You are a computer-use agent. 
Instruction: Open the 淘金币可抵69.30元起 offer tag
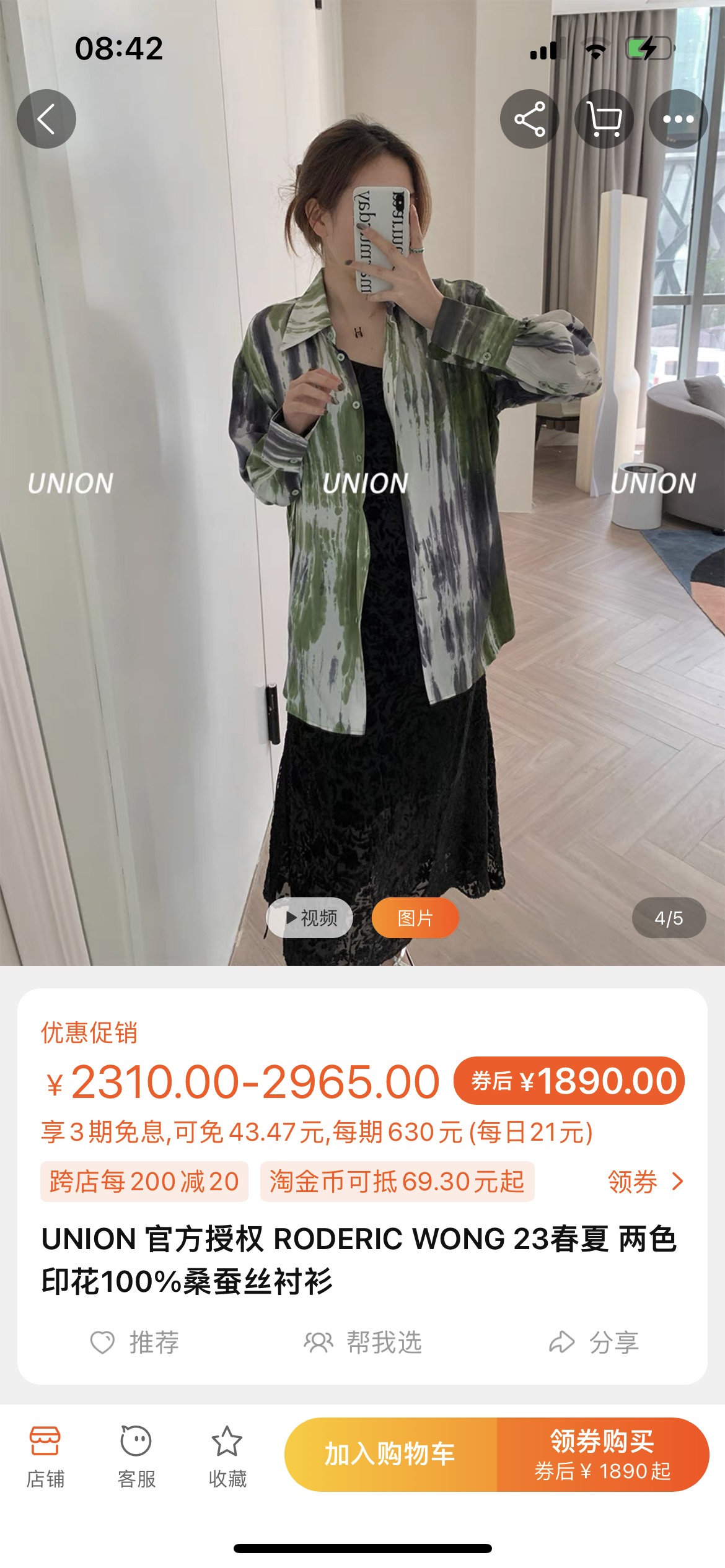click(397, 1182)
